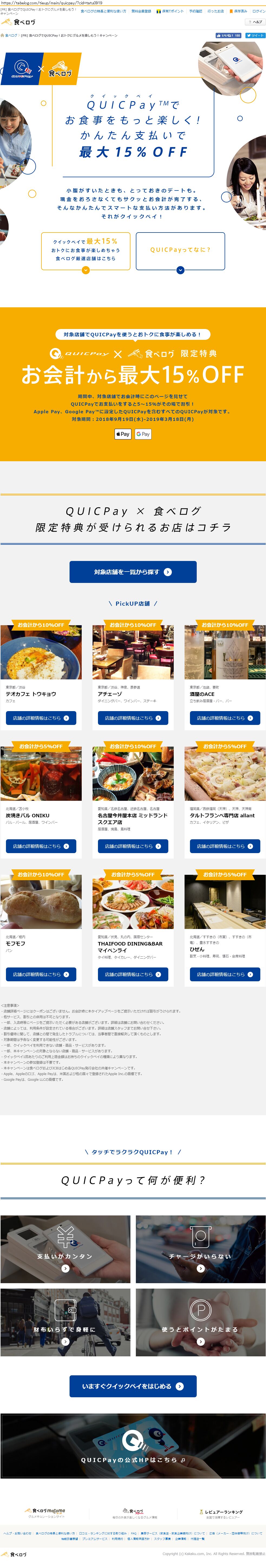The image size is (266, 1568).
Task: See store details for 酒屋のACE
Action: (x=225, y=718)
